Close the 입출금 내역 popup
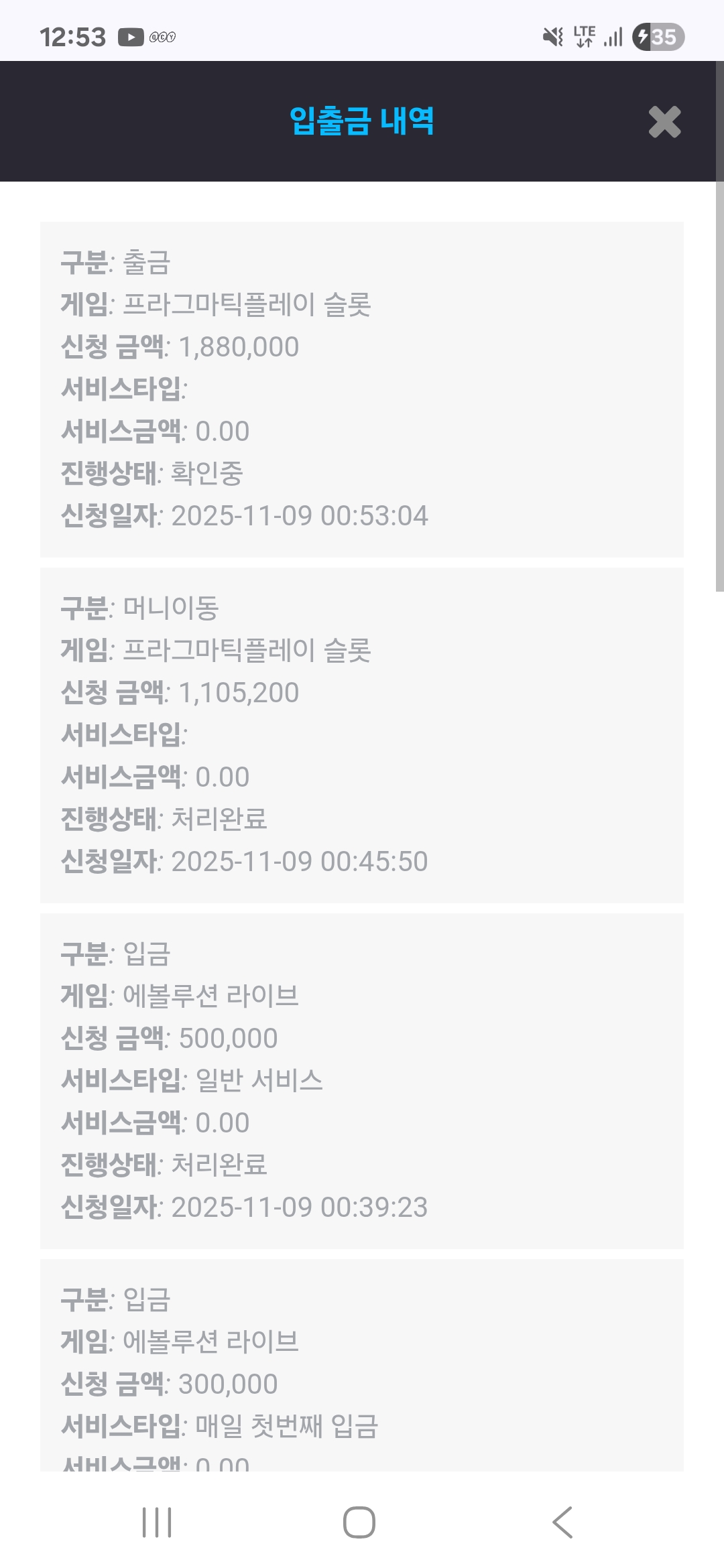724x1568 pixels. [x=664, y=123]
